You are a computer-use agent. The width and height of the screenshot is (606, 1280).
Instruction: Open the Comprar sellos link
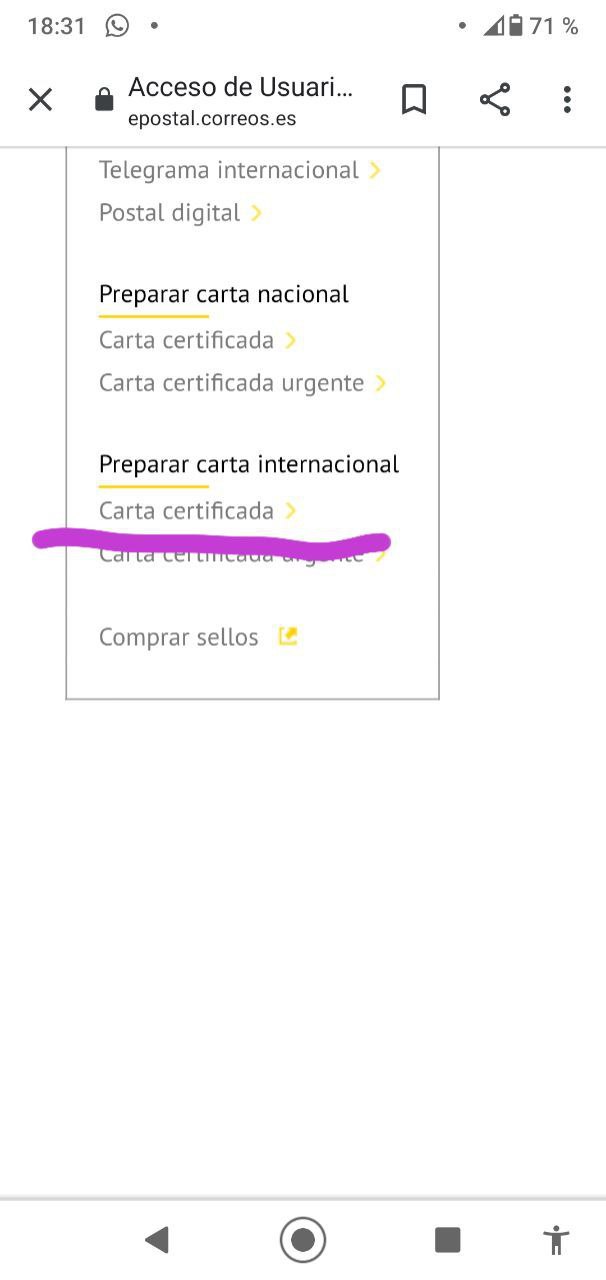click(179, 637)
